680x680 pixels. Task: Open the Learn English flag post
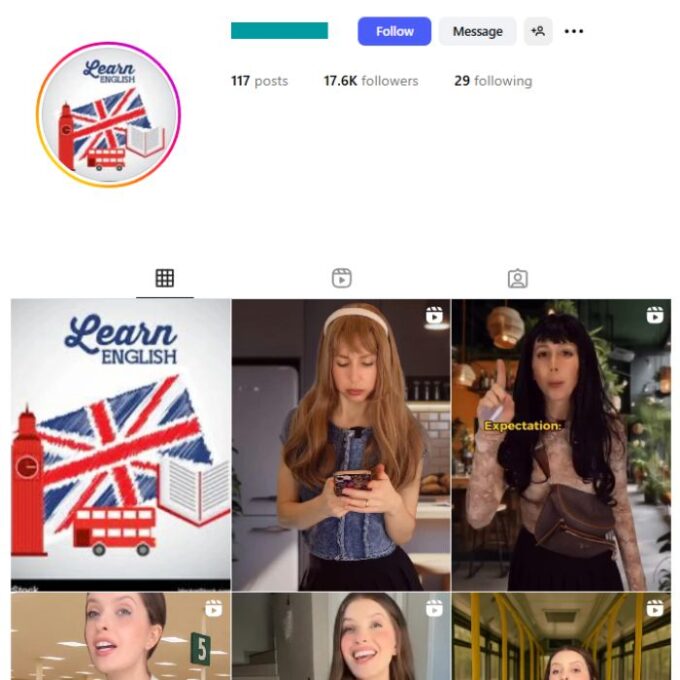point(120,445)
